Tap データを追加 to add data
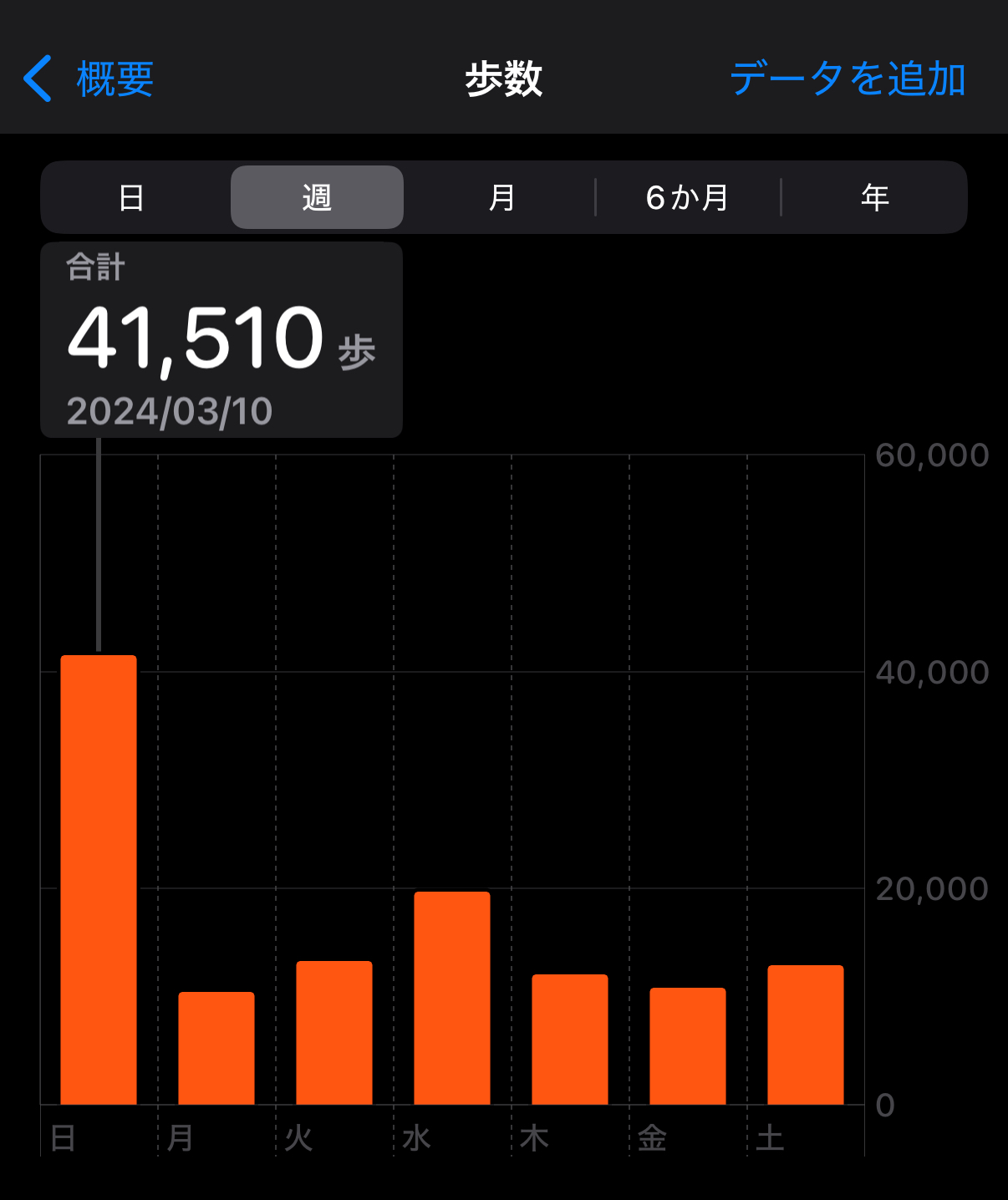 (x=848, y=79)
